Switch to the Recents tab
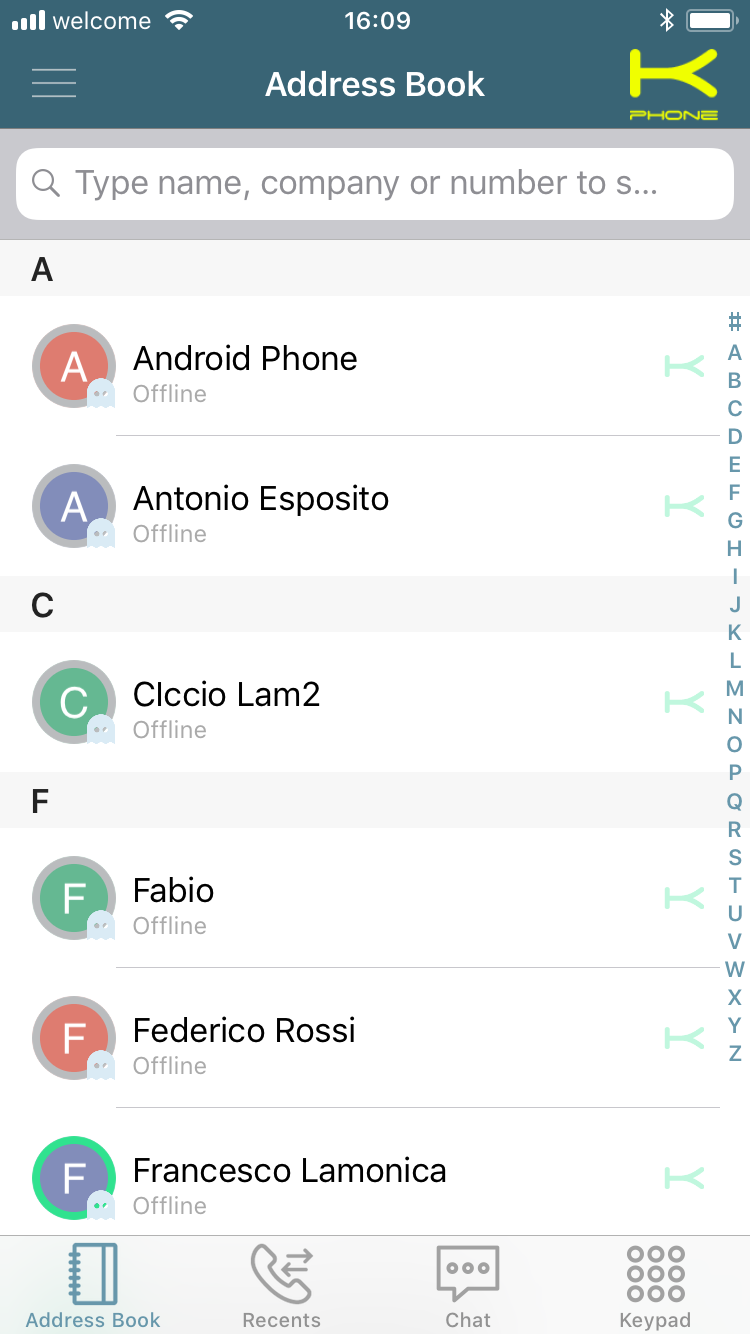The height and width of the screenshot is (1334, 750). click(x=281, y=1286)
